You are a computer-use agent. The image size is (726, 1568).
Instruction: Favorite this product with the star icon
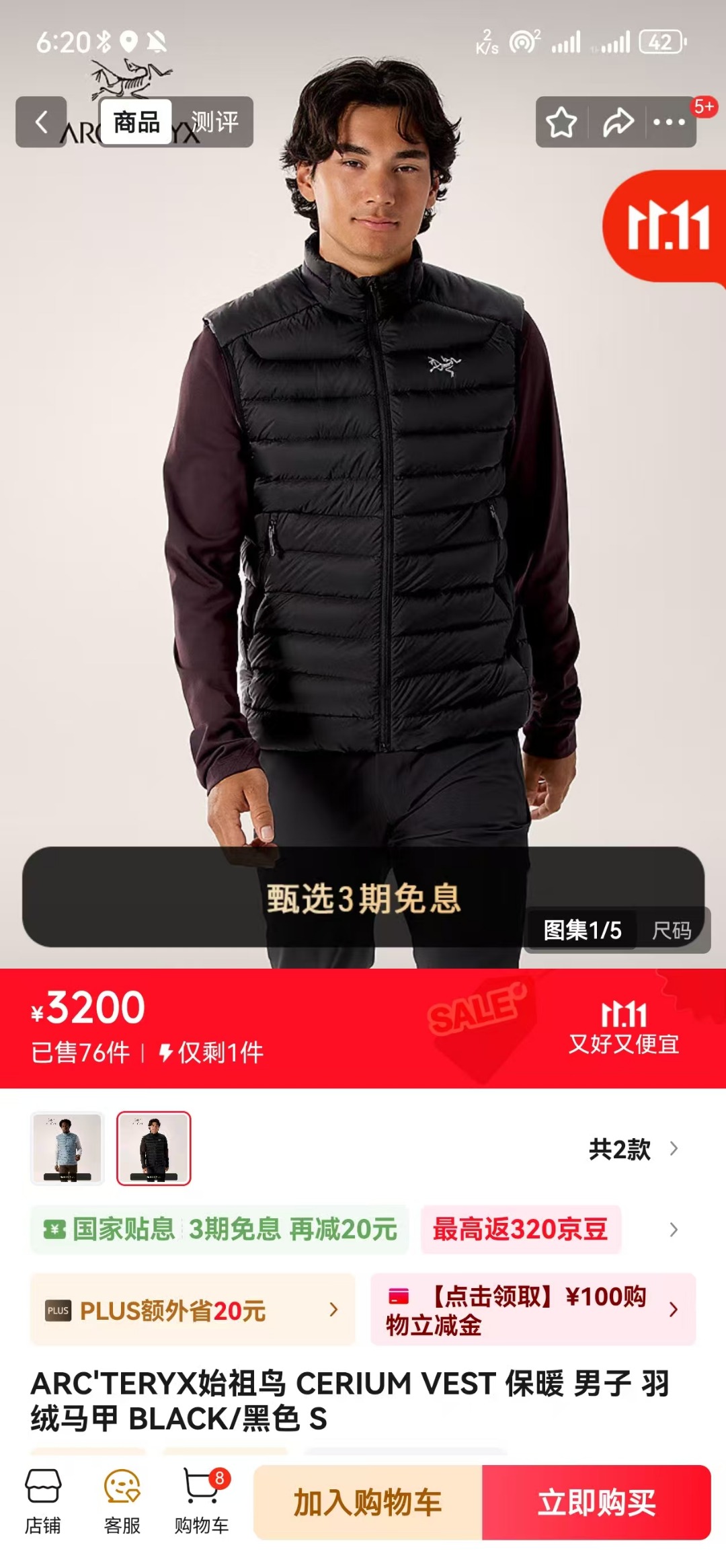[561, 122]
